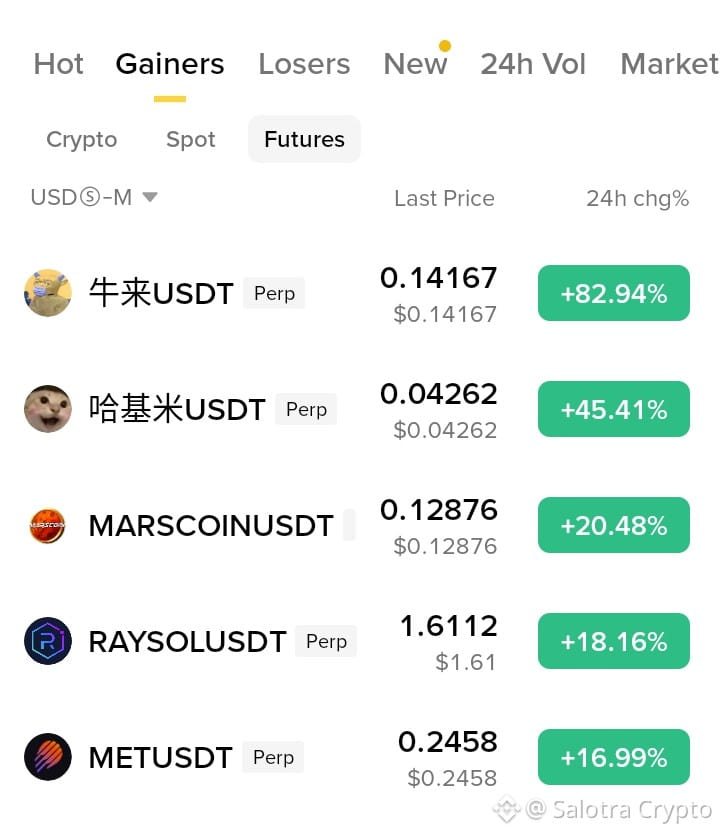Image resolution: width=720 pixels, height=834 pixels.
Task: Show the 24h Vol tab
Action: click(x=533, y=64)
